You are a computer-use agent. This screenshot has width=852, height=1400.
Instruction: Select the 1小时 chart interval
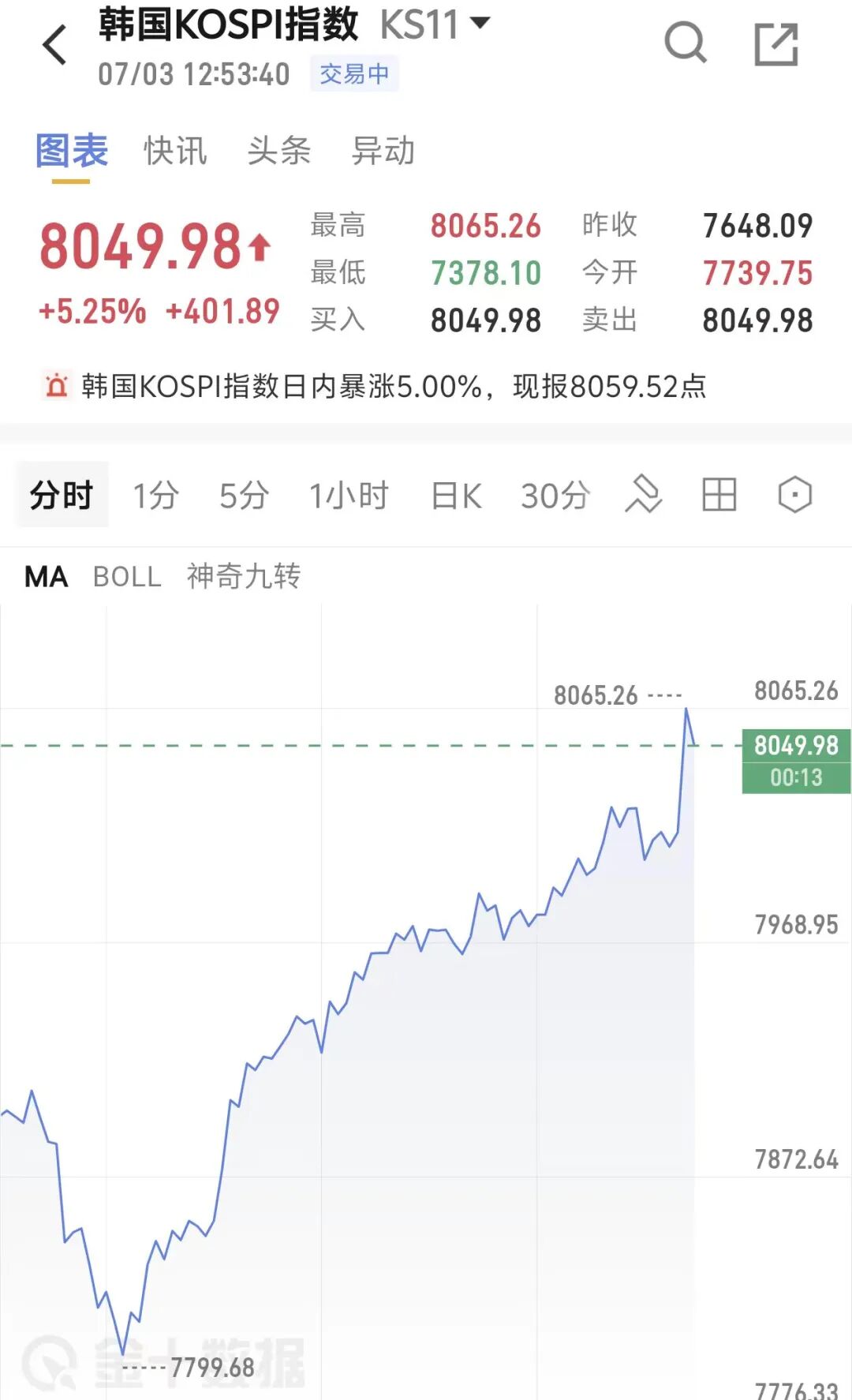[x=349, y=496]
